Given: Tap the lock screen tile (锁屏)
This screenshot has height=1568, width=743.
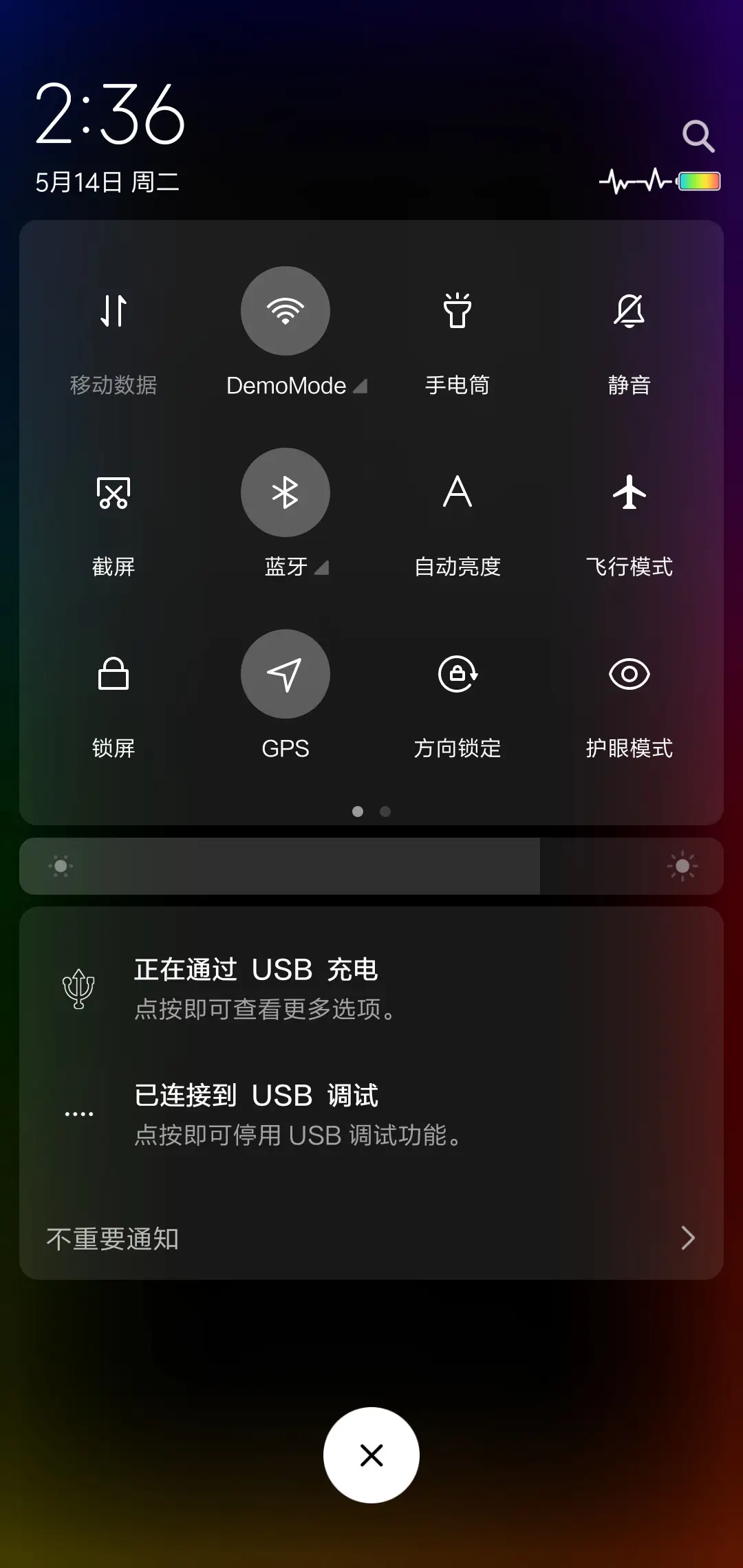Looking at the screenshot, I should click(x=113, y=674).
